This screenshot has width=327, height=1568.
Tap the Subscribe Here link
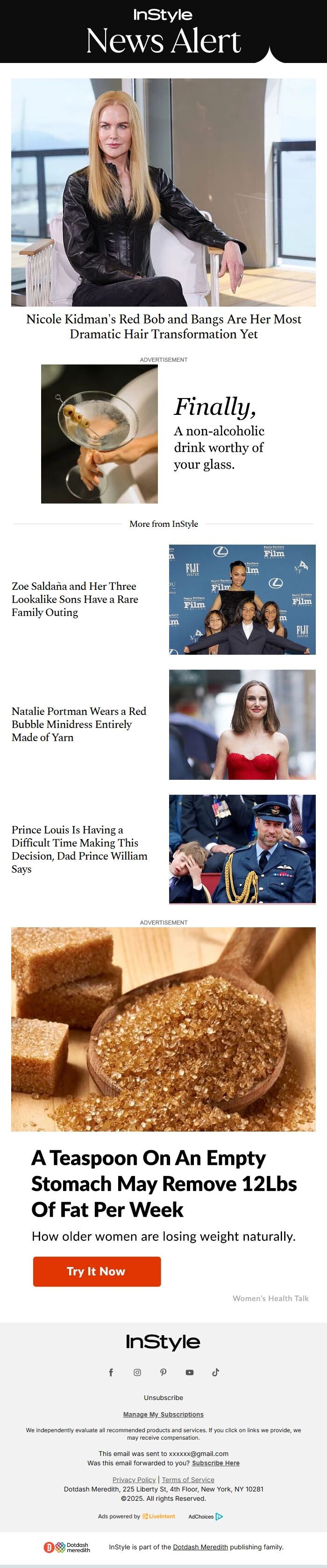point(215,1463)
